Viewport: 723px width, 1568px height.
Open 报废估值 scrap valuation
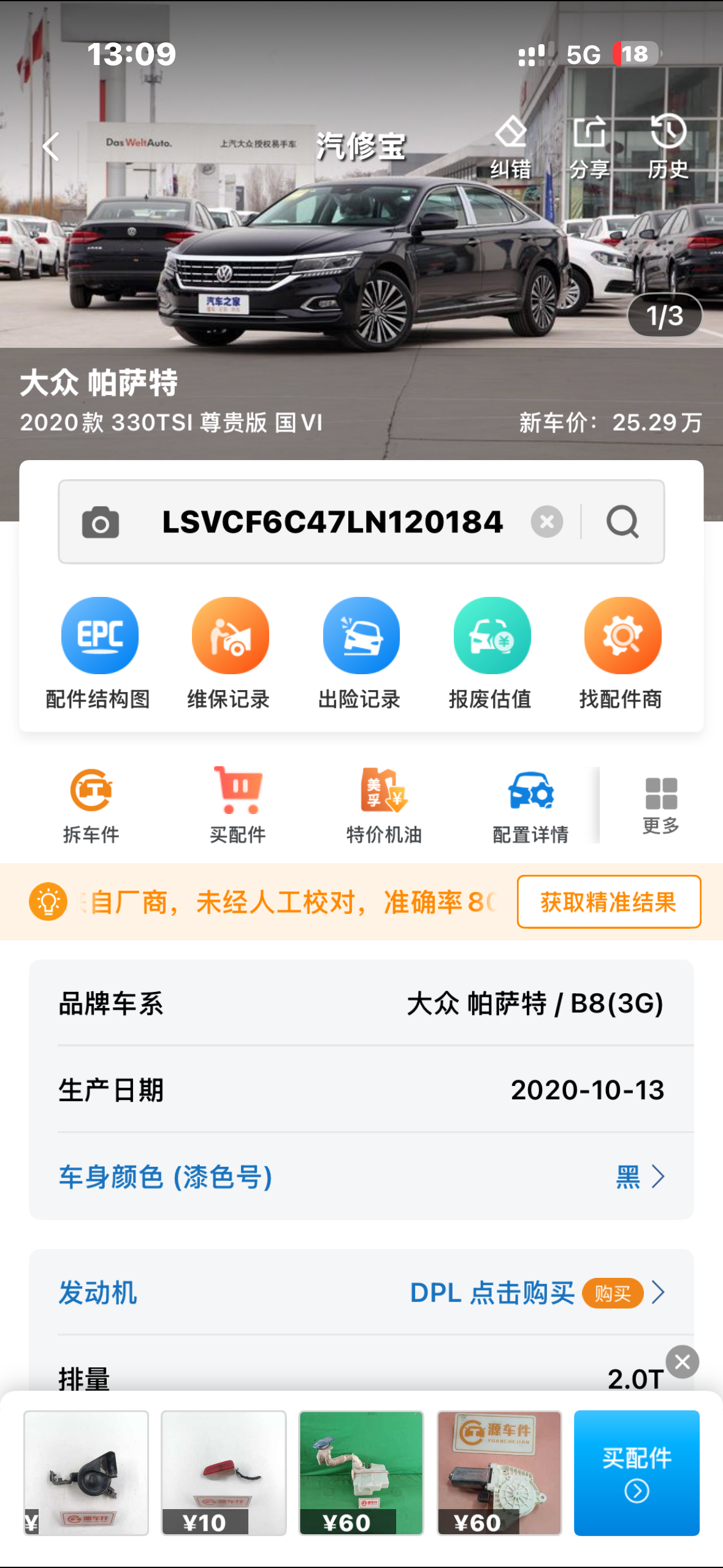pos(491,653)
